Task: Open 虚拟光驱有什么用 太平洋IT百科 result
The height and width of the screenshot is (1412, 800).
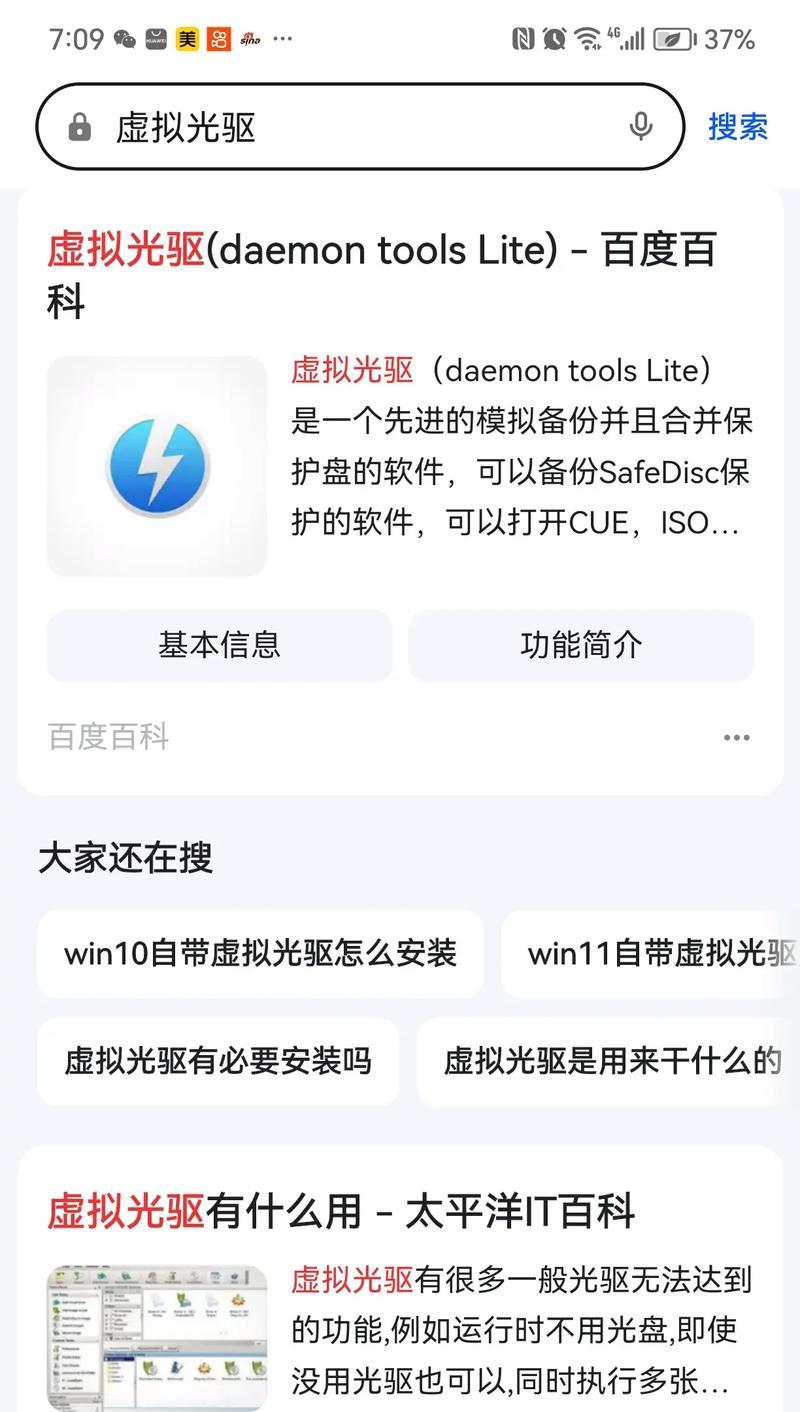Action: pos(341,1211)
